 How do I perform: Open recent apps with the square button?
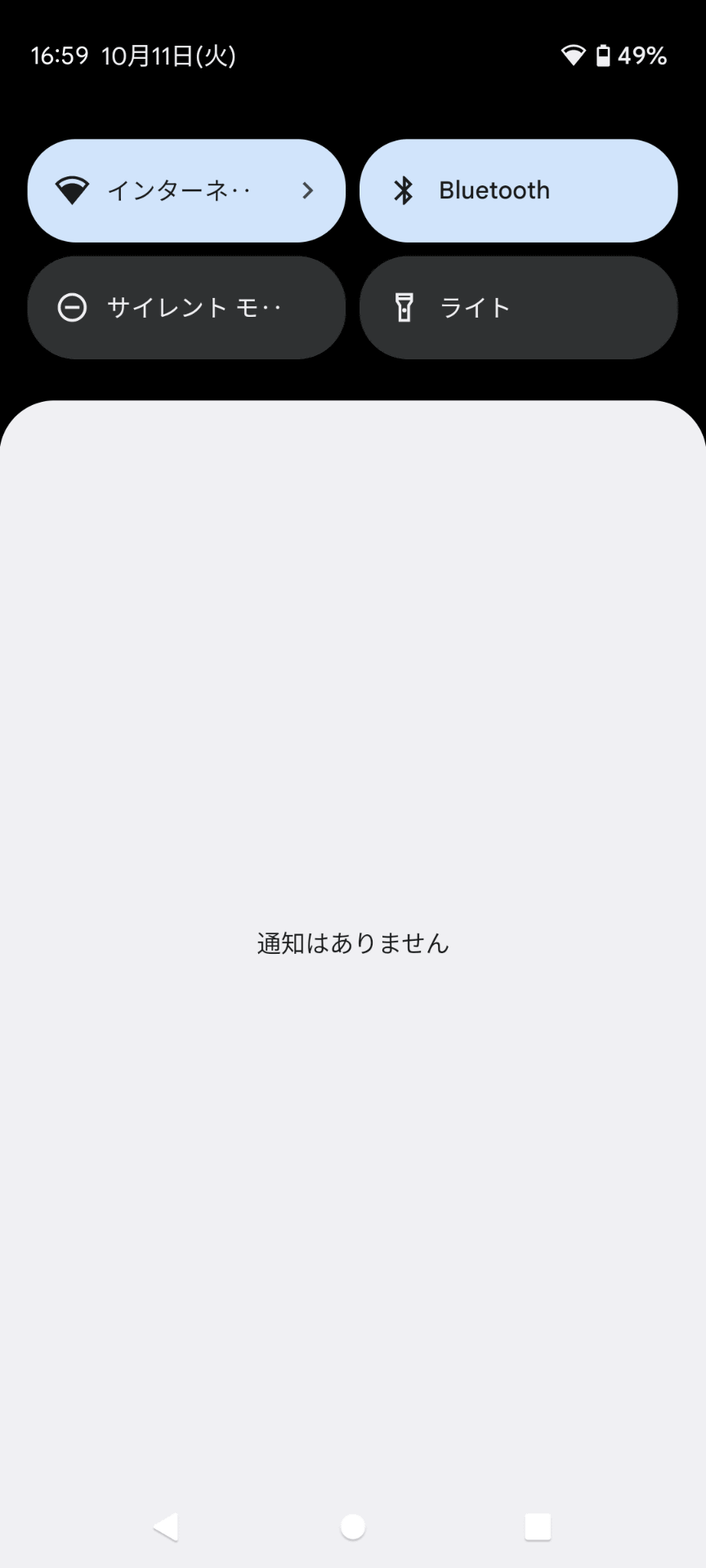538,1526
